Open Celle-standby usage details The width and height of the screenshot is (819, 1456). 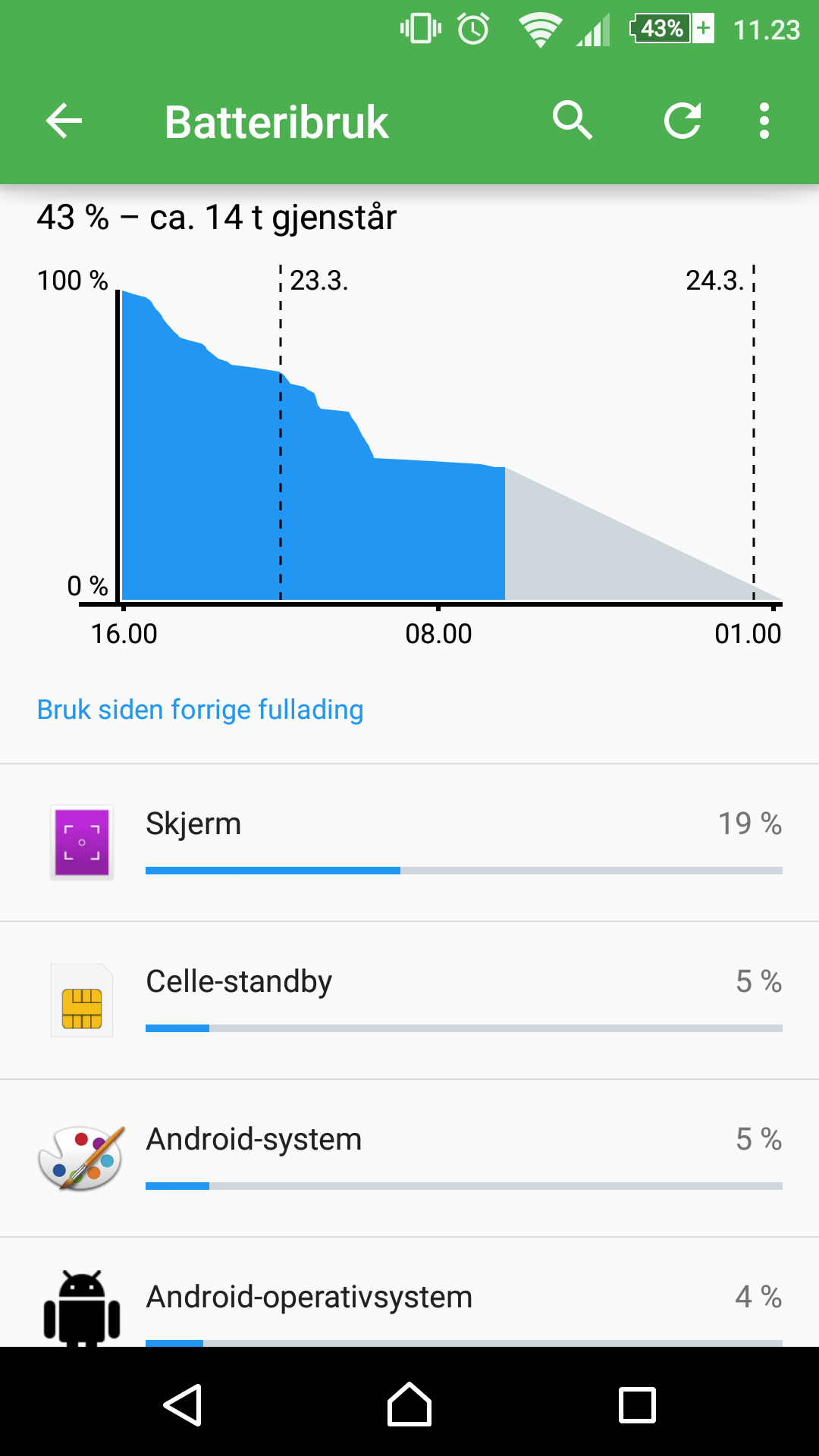(409, 1000)
